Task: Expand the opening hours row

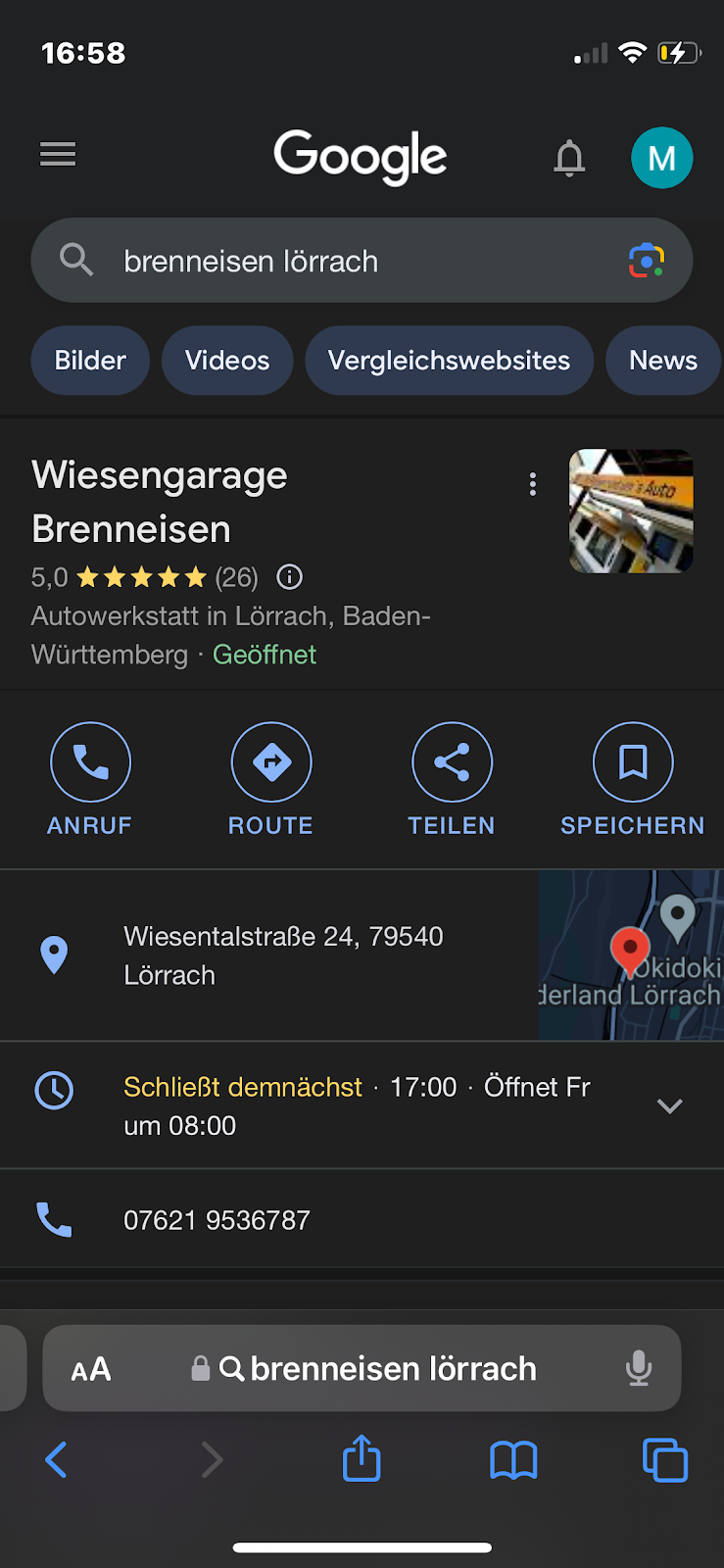Action: [x=669, y=1106]
